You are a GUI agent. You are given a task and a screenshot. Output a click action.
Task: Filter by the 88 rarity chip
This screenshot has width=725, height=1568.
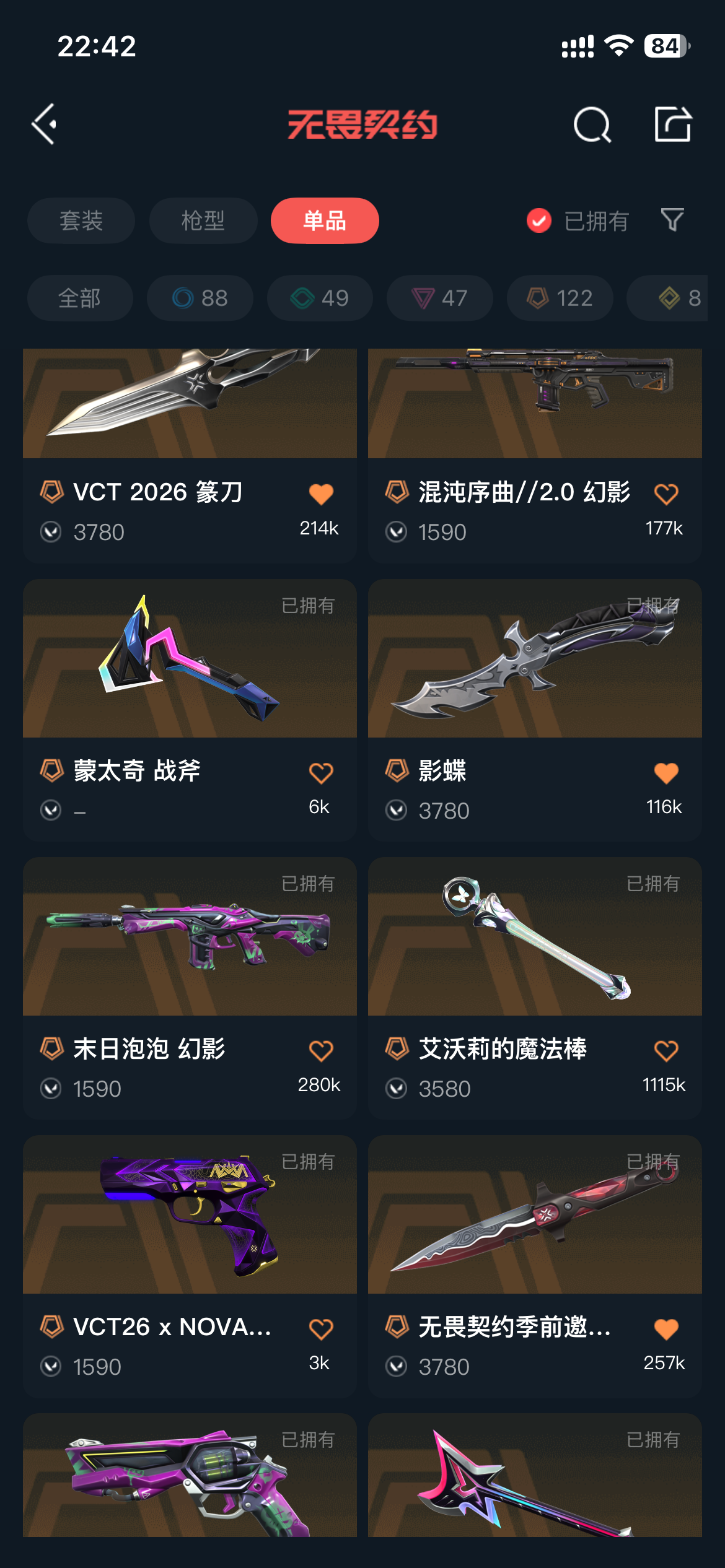pos(200,298)
